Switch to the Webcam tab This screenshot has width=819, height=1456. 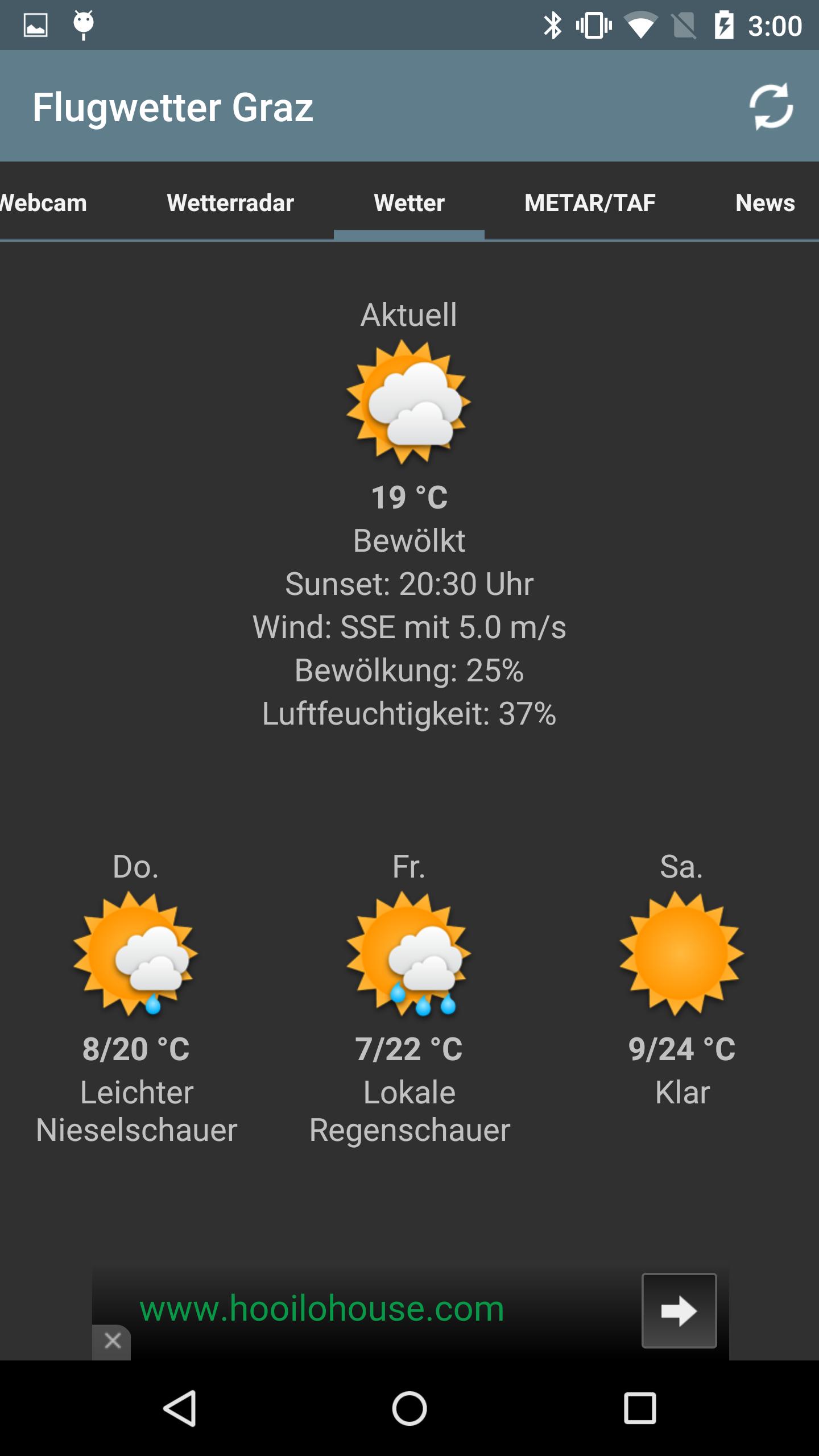point(43,202)
